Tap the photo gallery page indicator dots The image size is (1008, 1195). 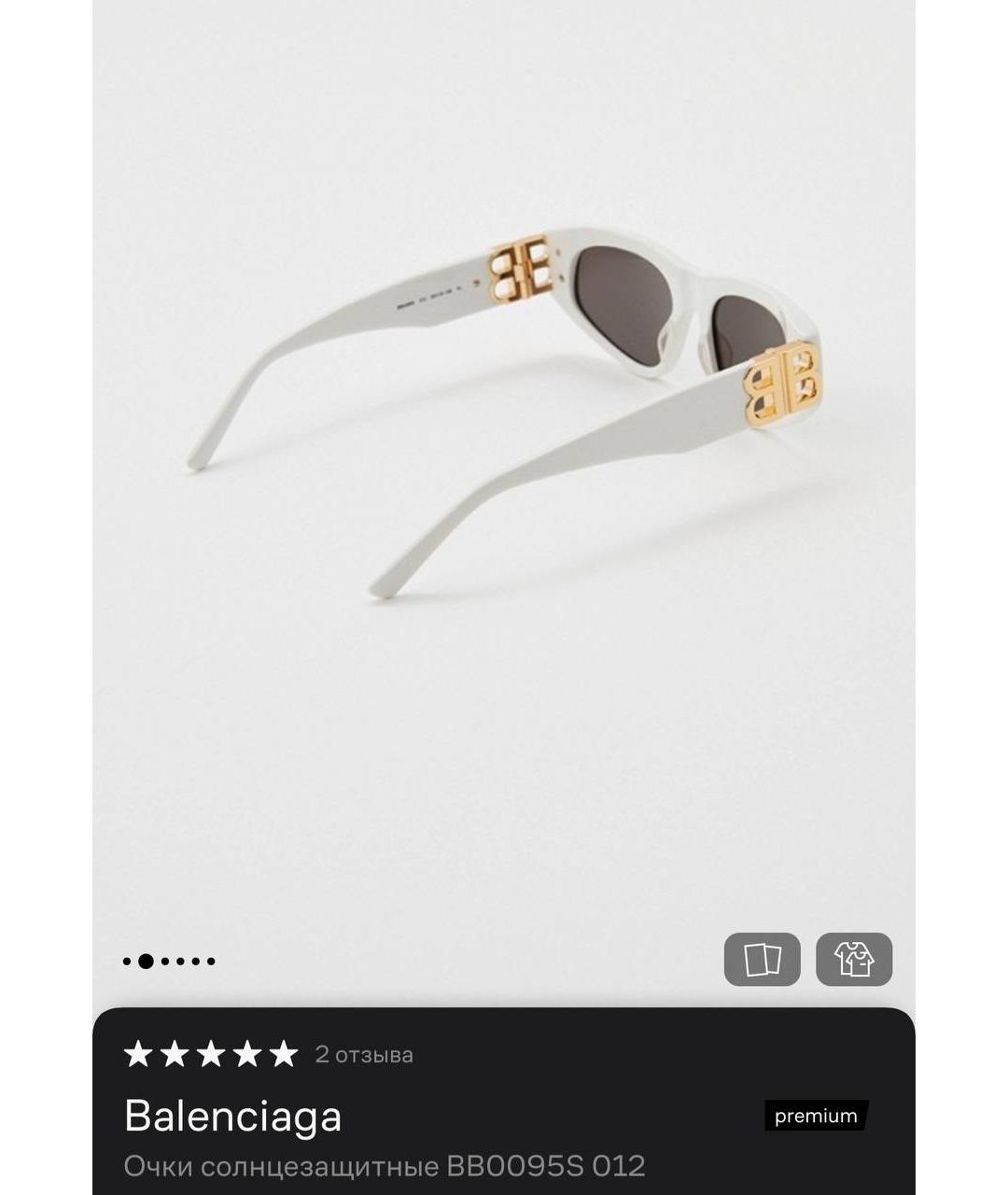pyautogui.click(x=169, y=961)
